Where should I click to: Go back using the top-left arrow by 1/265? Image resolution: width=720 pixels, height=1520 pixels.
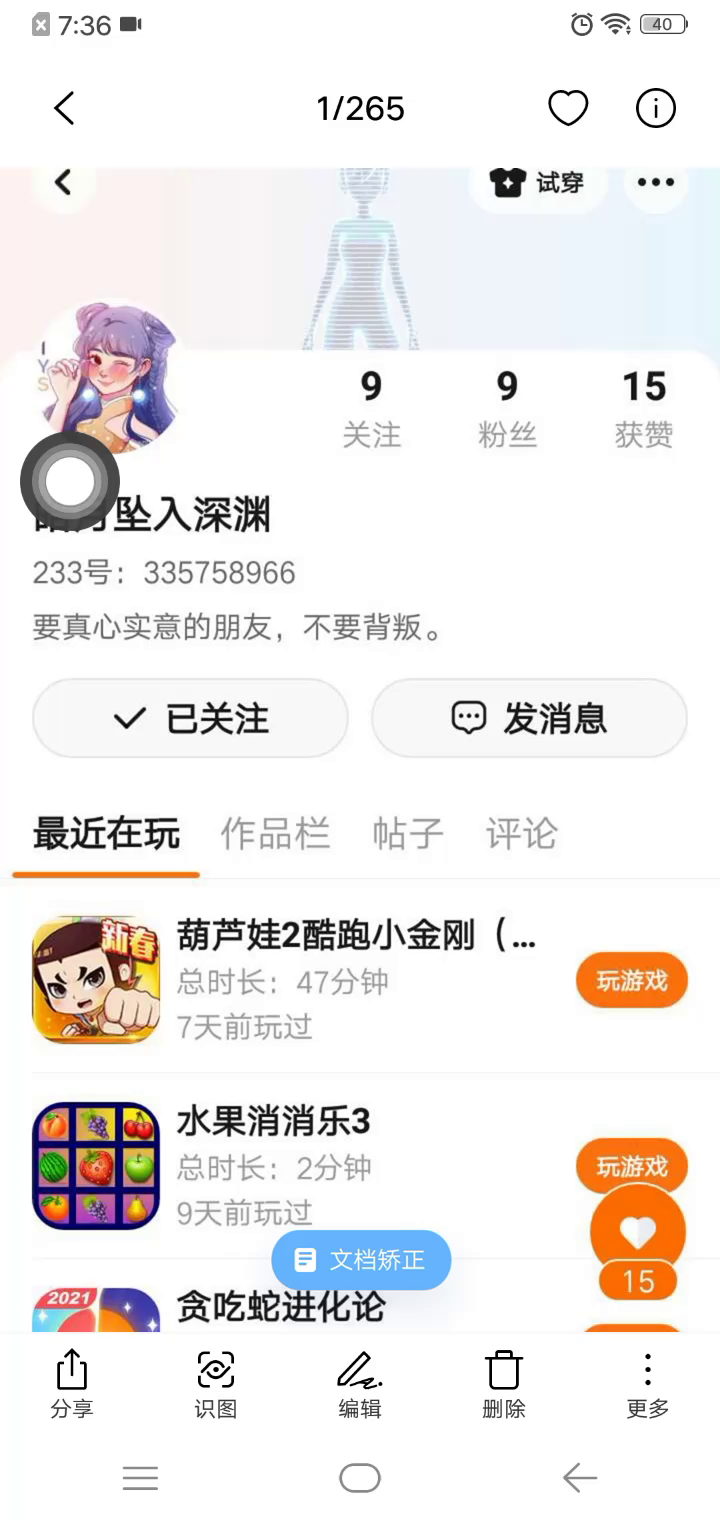tap(64, 108)
